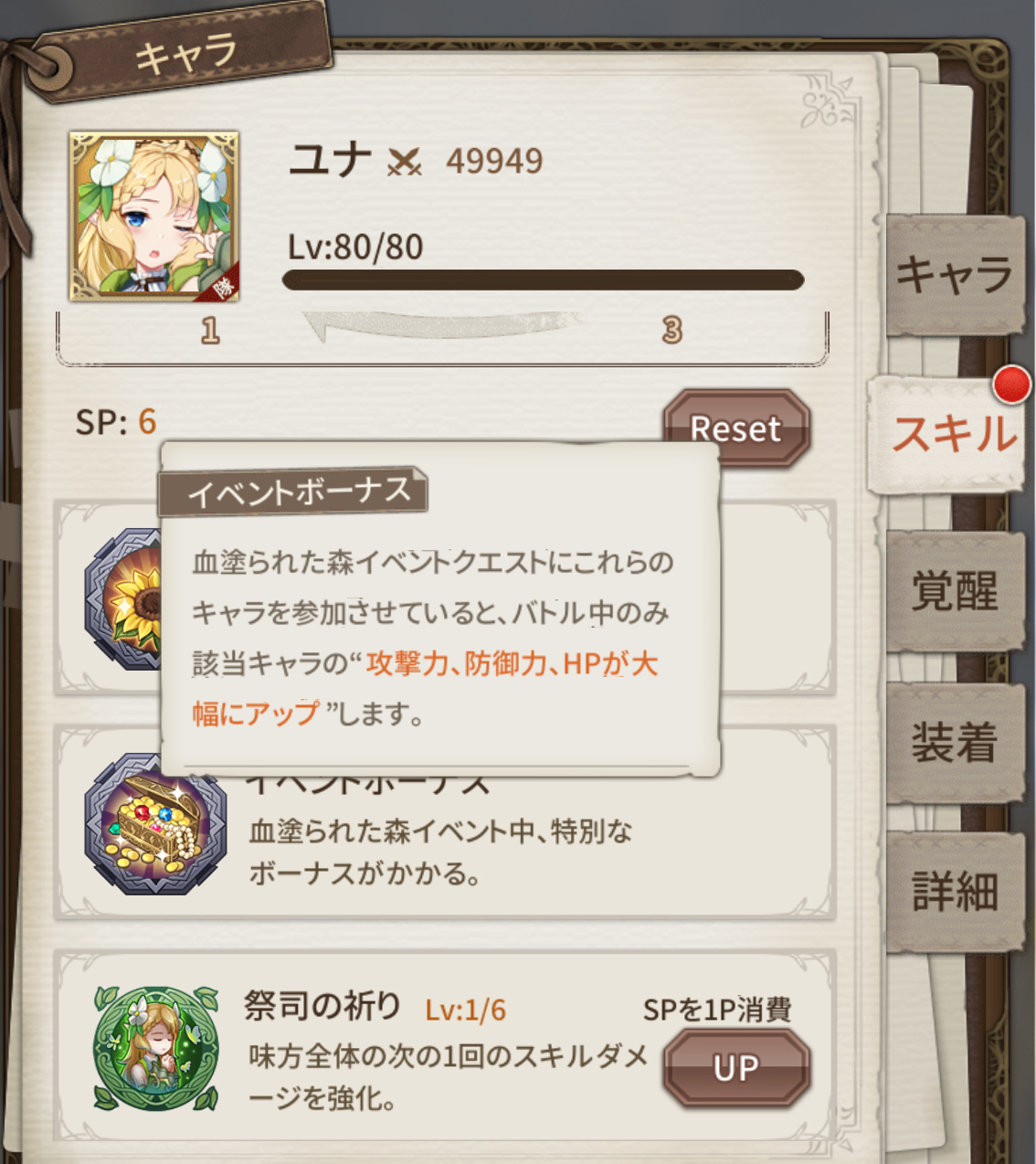The image size is (1036, 1164).
Task: Upgrade 祭司の祈り with the UP button
Action: point(736,1067)
